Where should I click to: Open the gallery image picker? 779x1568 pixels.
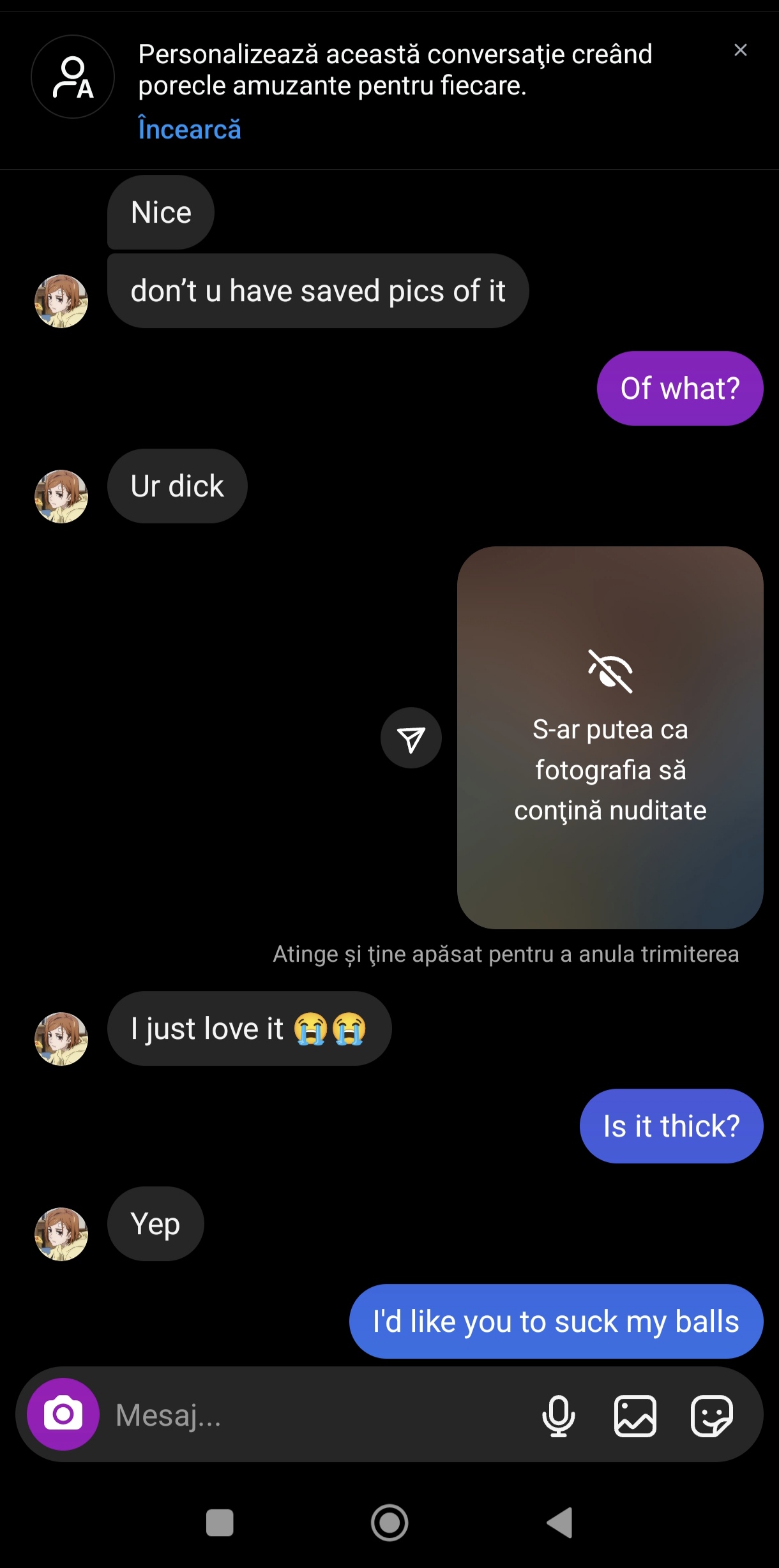point(635,1415)
